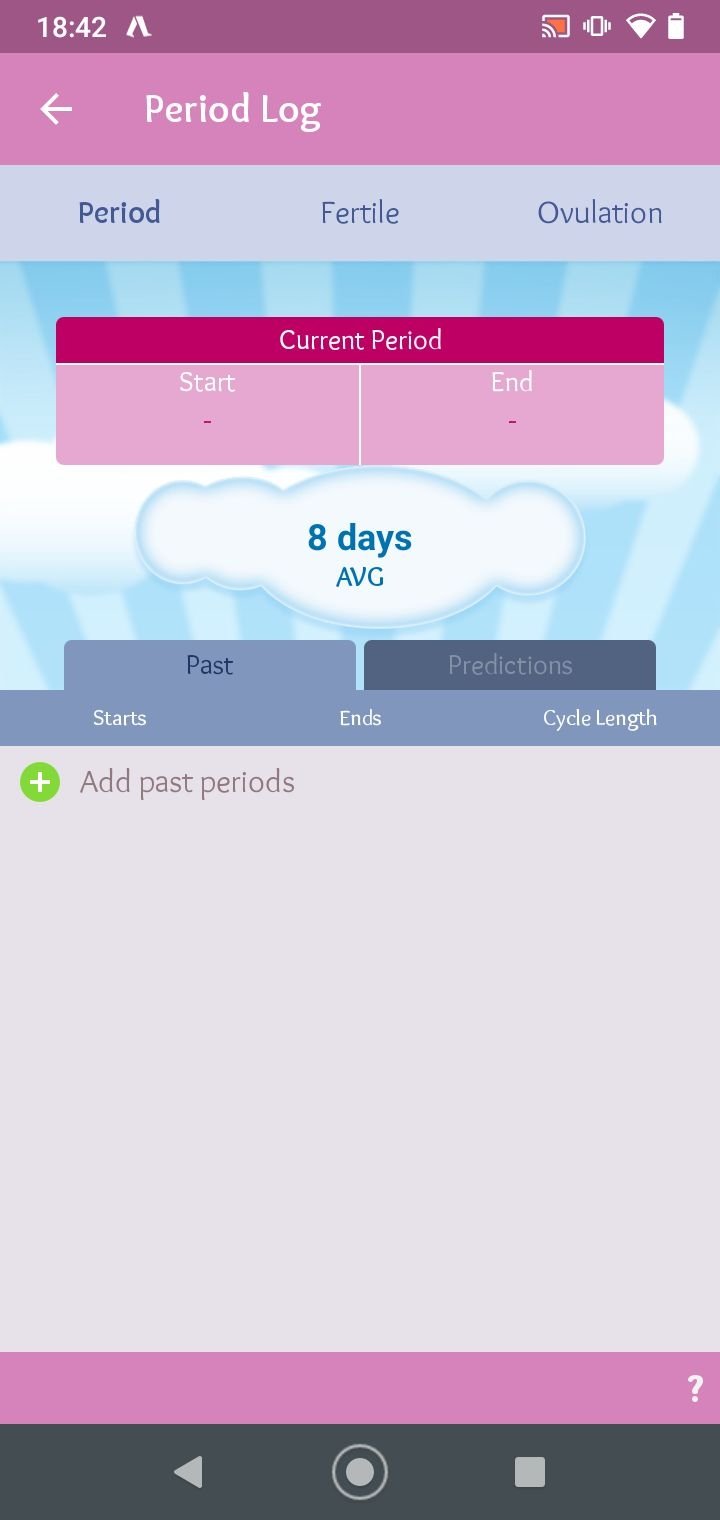Image resolution: width=720 pixels, height=1520 pixels.
Task: Open recent apps from the navigation bar
Action: [x=529, y=1472]
